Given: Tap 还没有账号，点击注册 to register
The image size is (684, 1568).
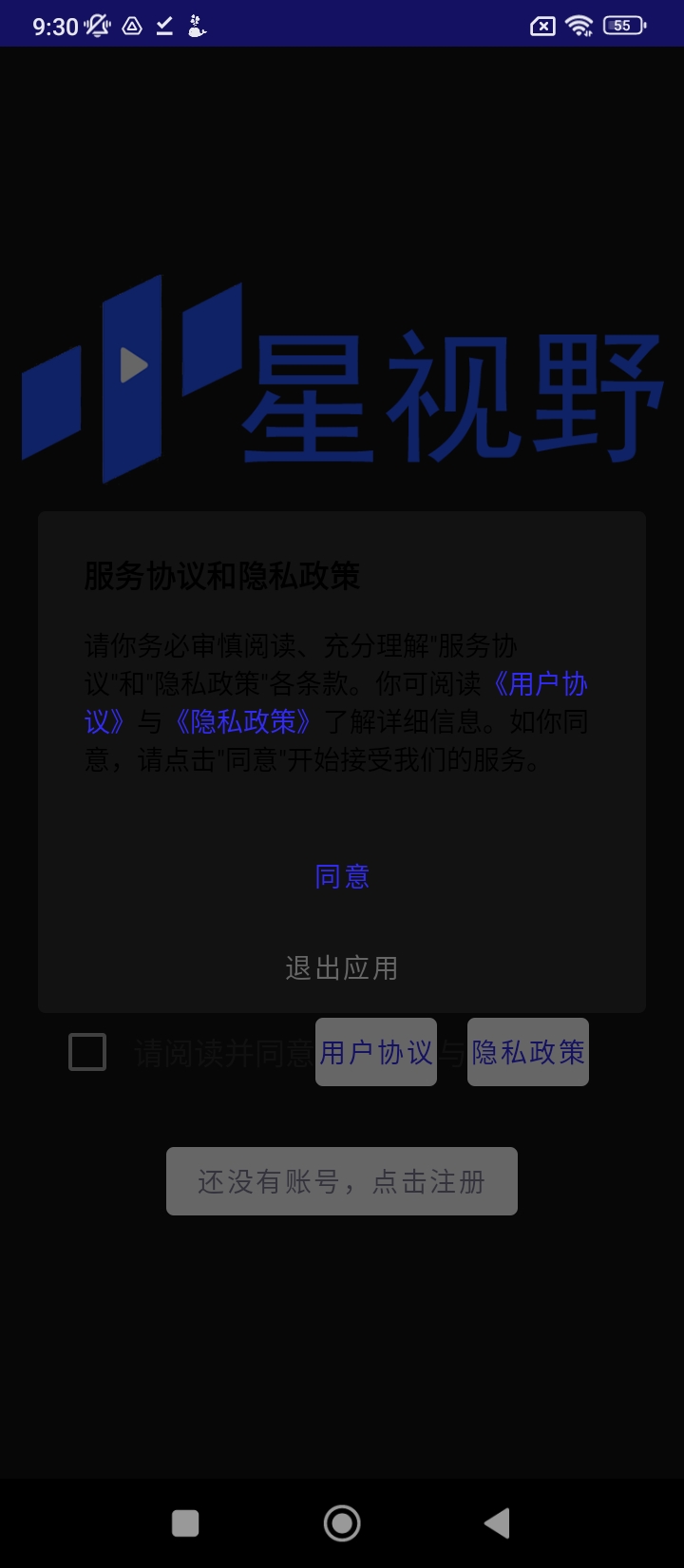Looking at the screenshot, I should pos(342,1181).
